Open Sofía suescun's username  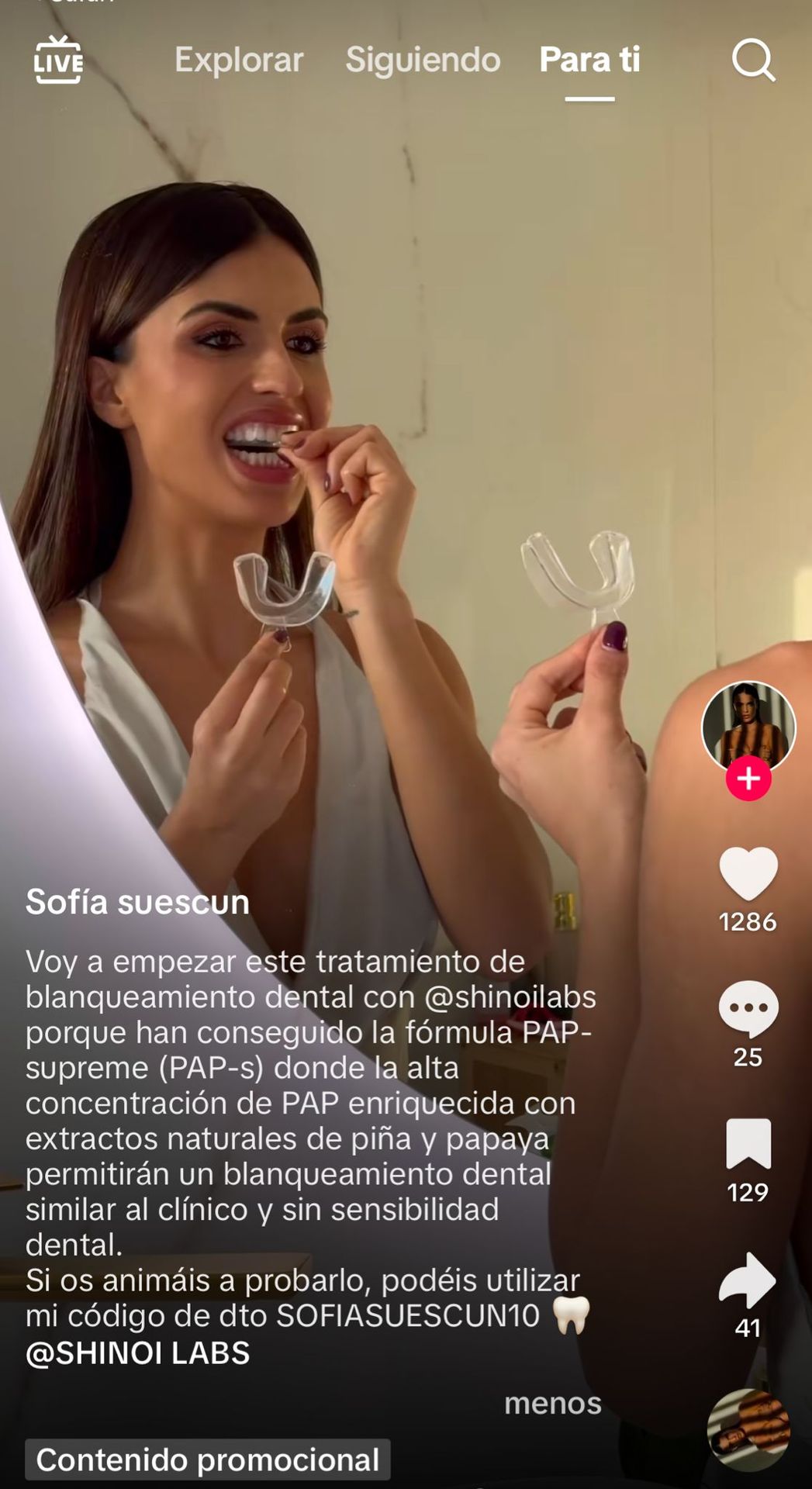137,902
